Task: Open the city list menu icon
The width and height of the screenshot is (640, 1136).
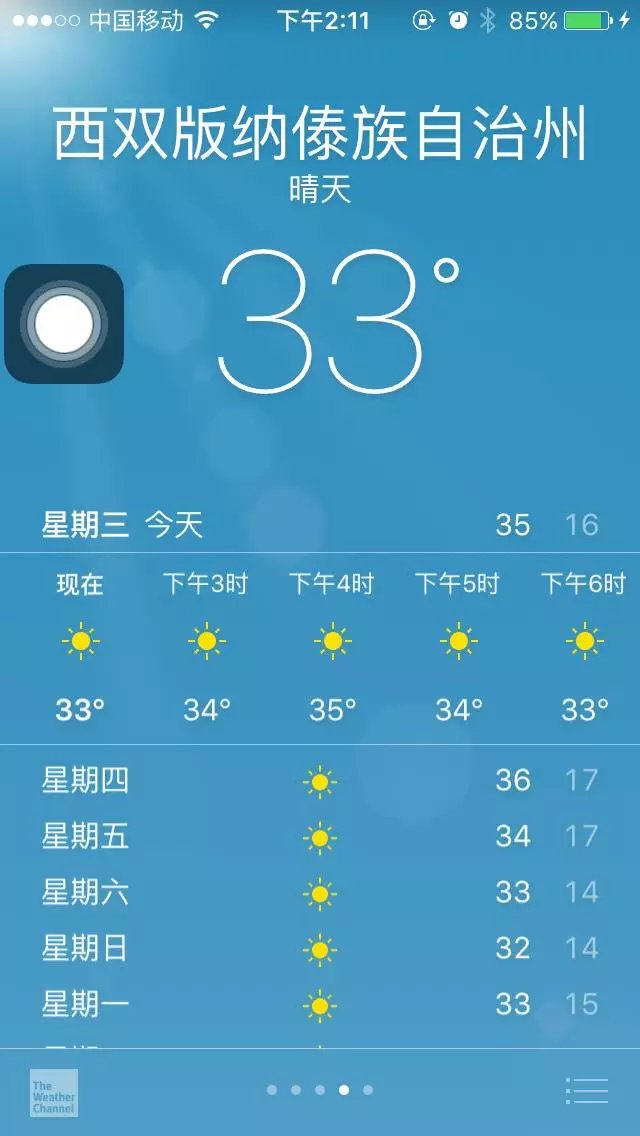Action: click(x=586, y=1090)
